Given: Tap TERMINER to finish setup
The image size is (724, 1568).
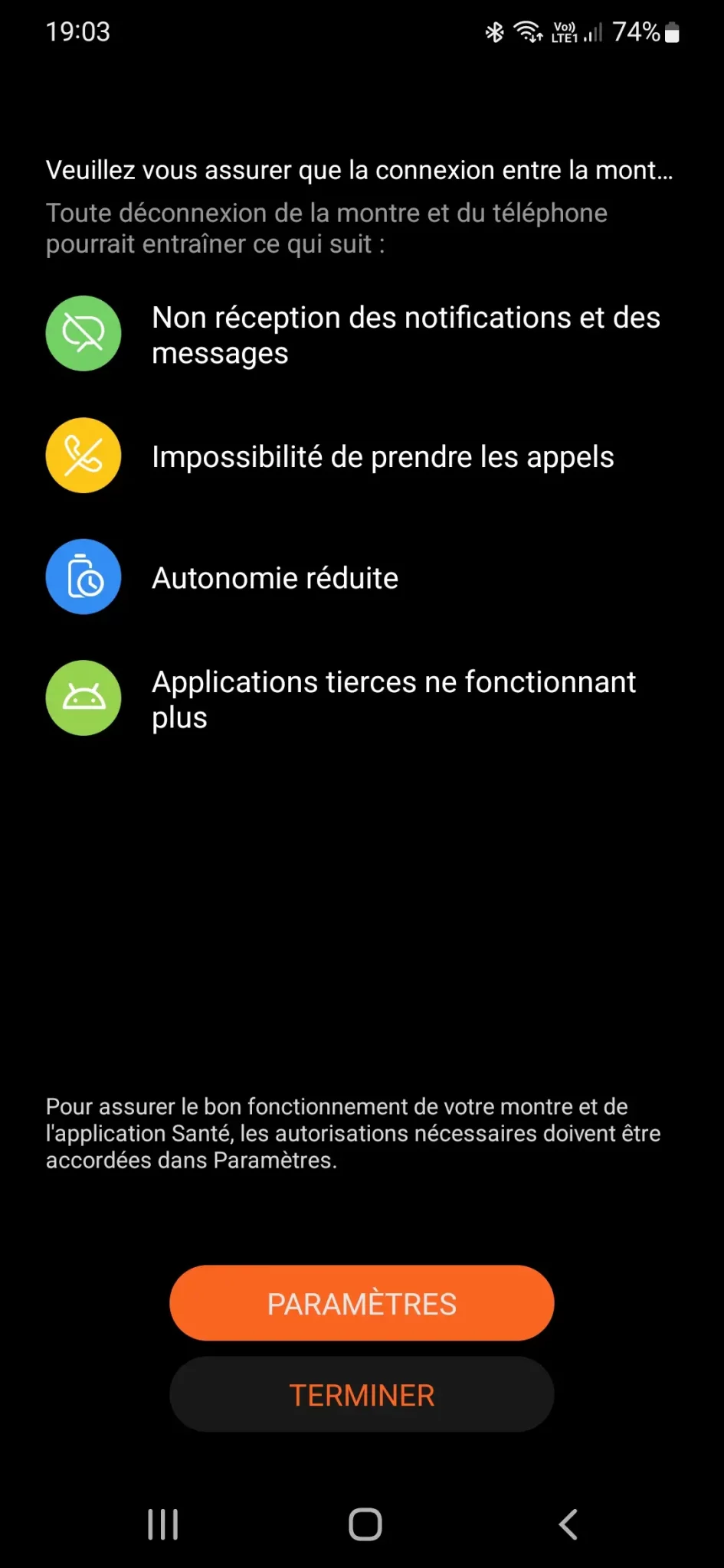Looking at the screenshot, I should coord(362,1395).
